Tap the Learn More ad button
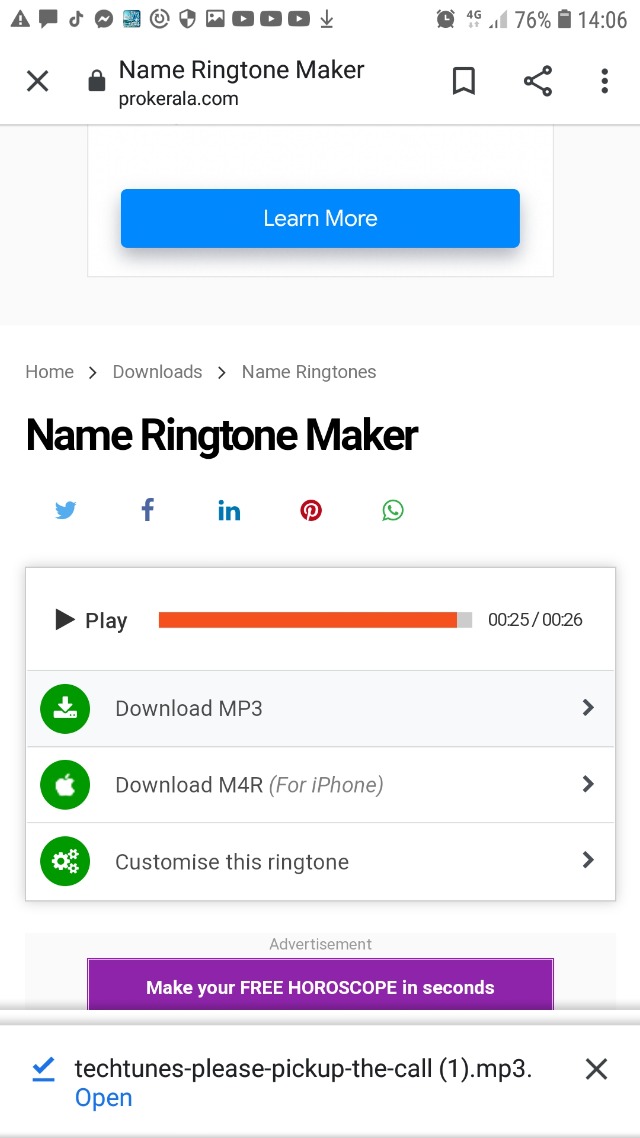 pos(320,218)
